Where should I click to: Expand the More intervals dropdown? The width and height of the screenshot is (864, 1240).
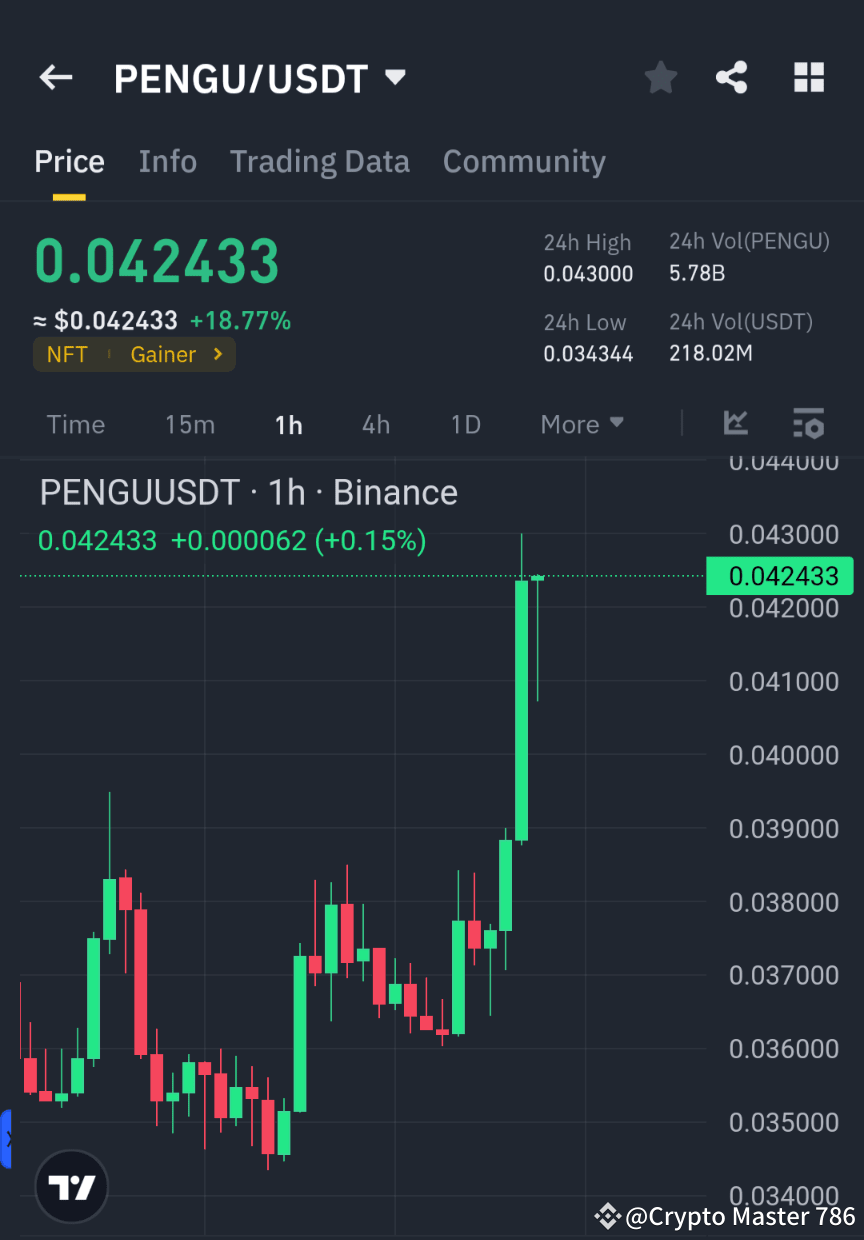(581, 424)
